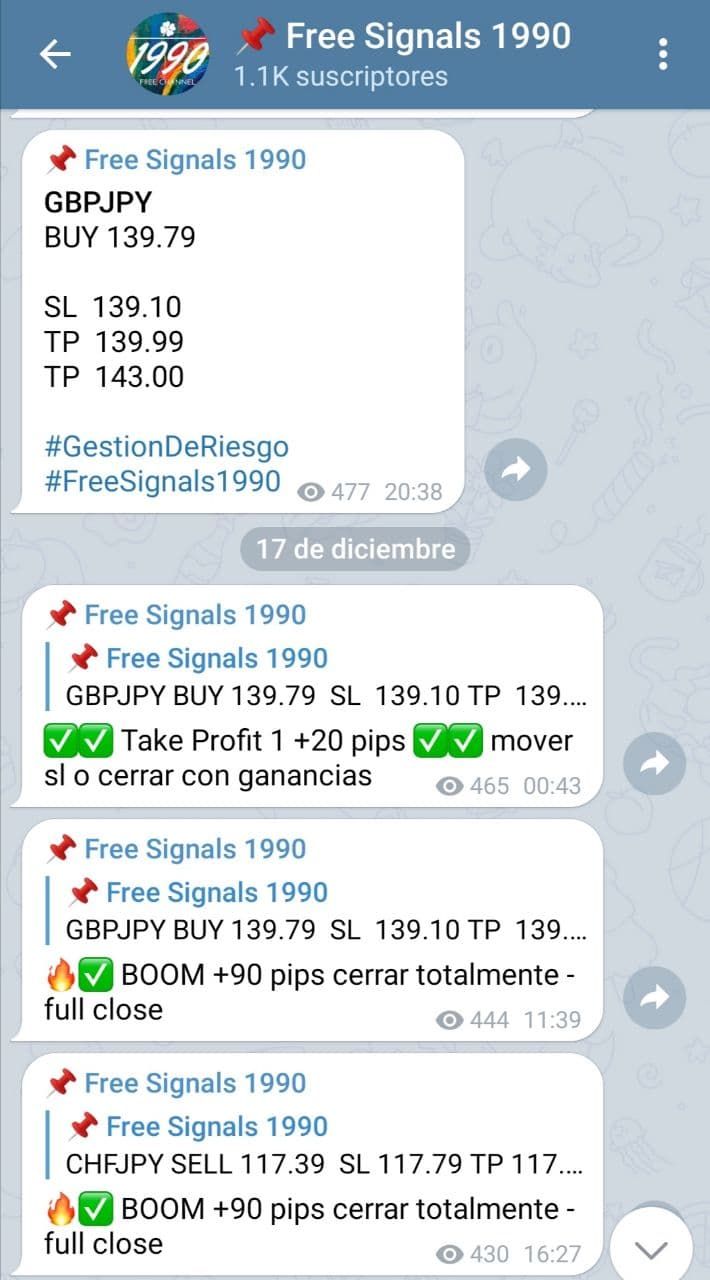Jump to quoted GBPJPY signal in 11:39 post
This screenshot has width=710, height=1280.
[320, 911]
